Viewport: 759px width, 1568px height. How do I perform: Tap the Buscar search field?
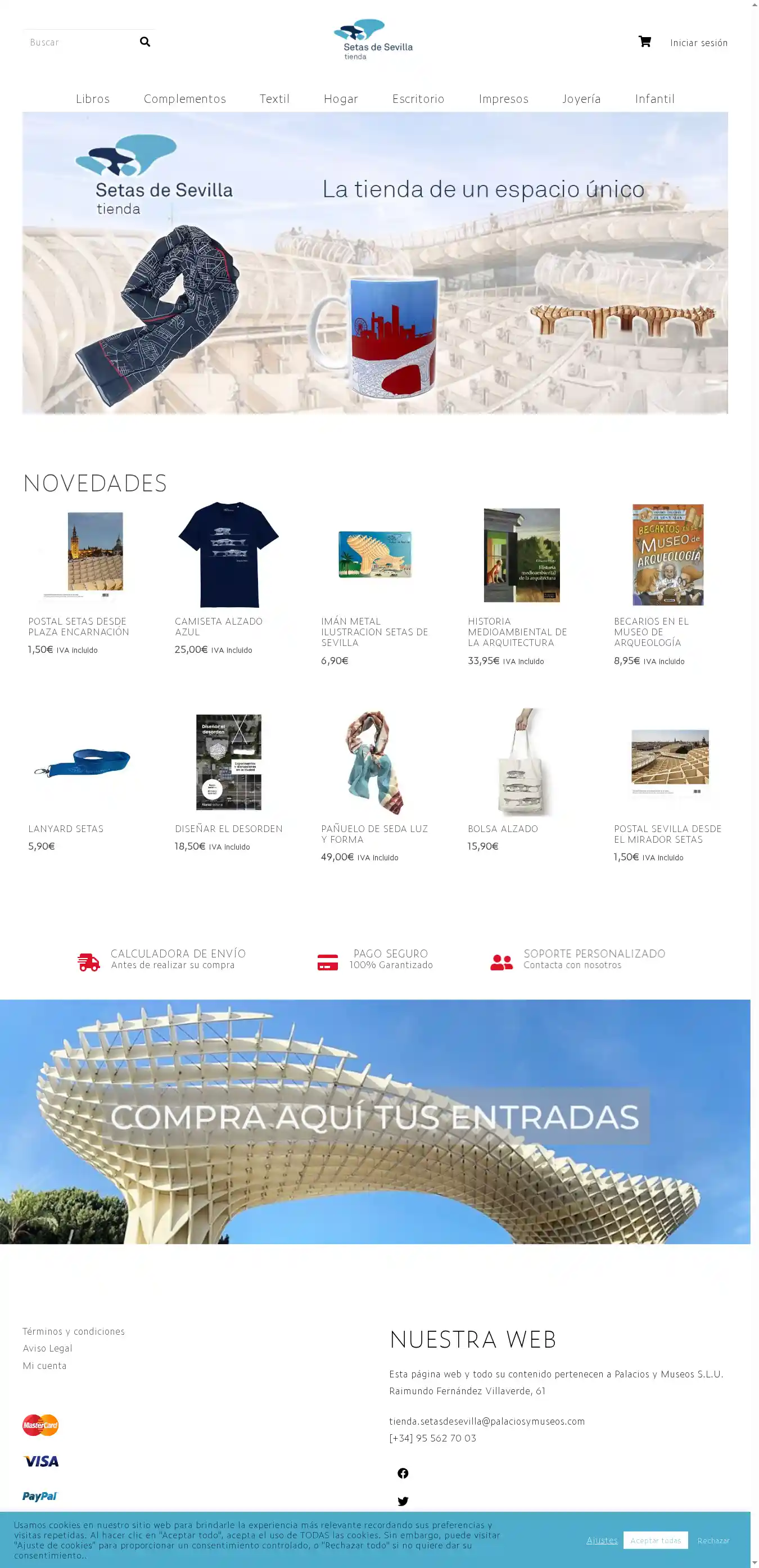click(x=79, y=43)
